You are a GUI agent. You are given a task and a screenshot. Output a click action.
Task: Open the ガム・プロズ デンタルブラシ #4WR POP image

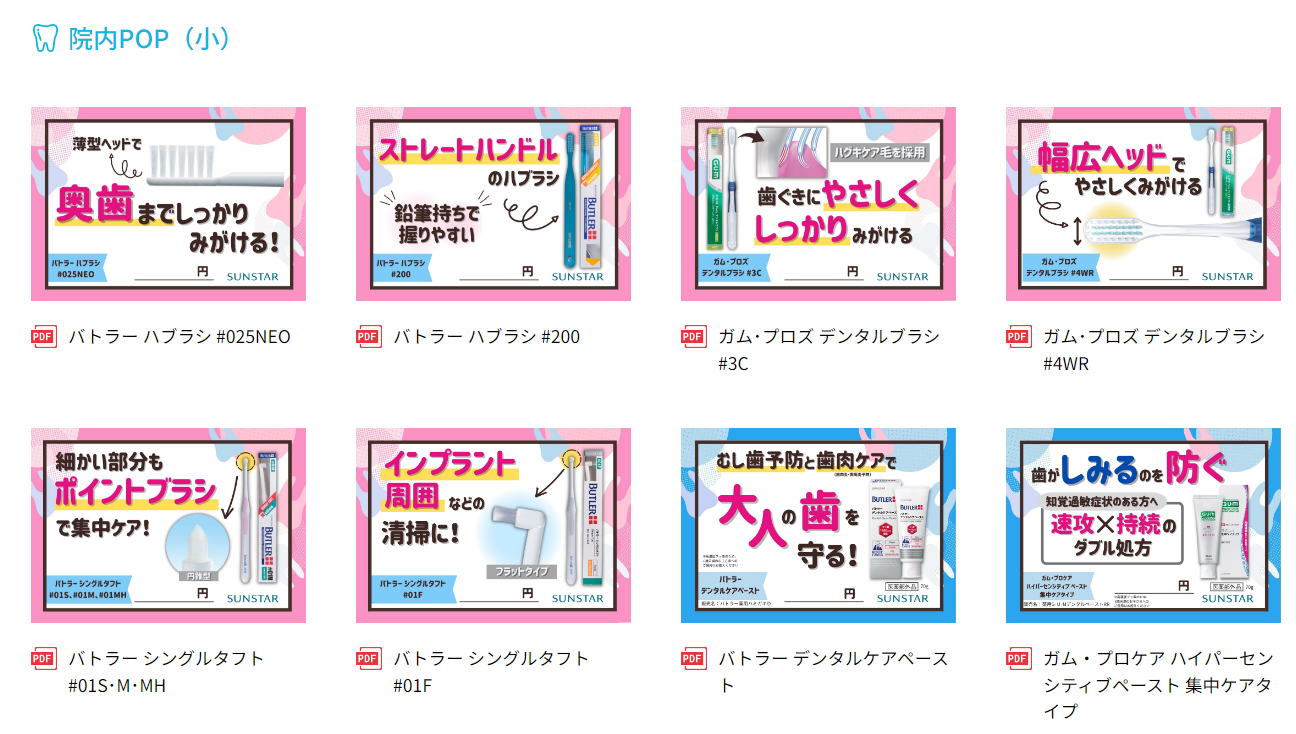[1143, 204]
